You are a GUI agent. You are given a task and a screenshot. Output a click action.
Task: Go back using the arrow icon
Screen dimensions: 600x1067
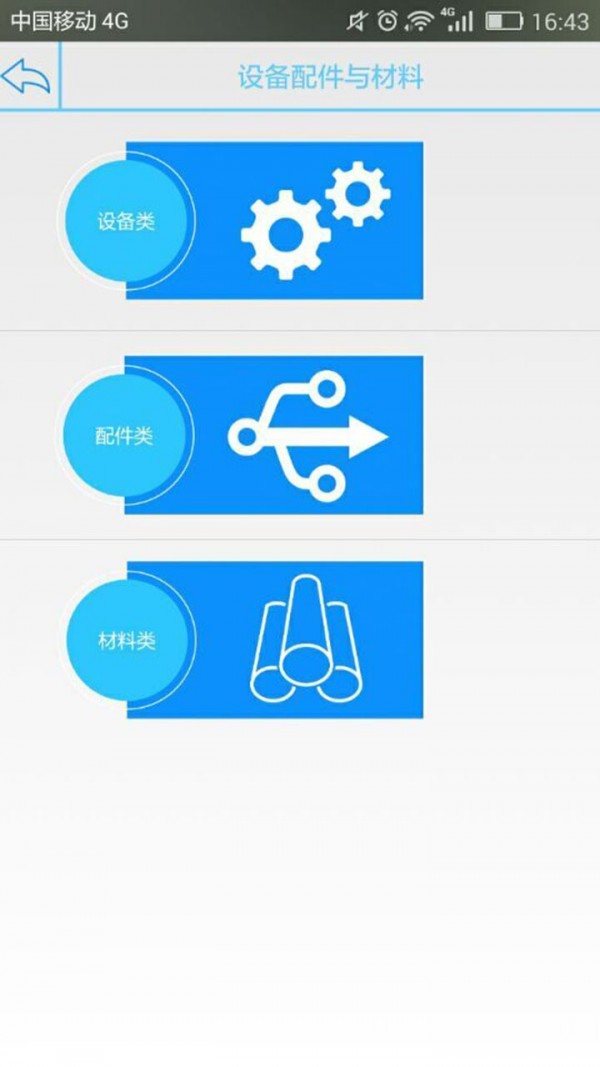pos(27,76)
